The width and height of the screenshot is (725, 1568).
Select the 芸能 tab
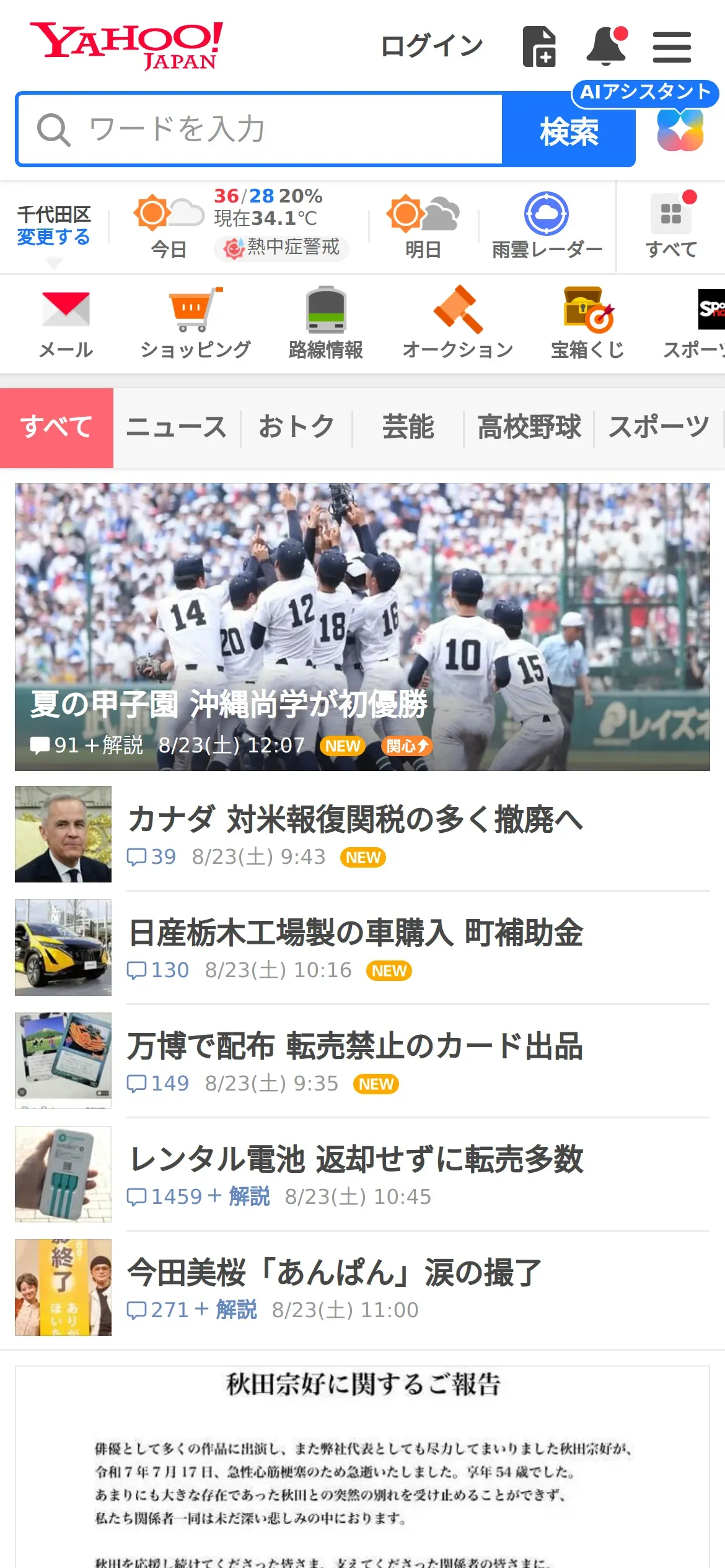(408, 428)
